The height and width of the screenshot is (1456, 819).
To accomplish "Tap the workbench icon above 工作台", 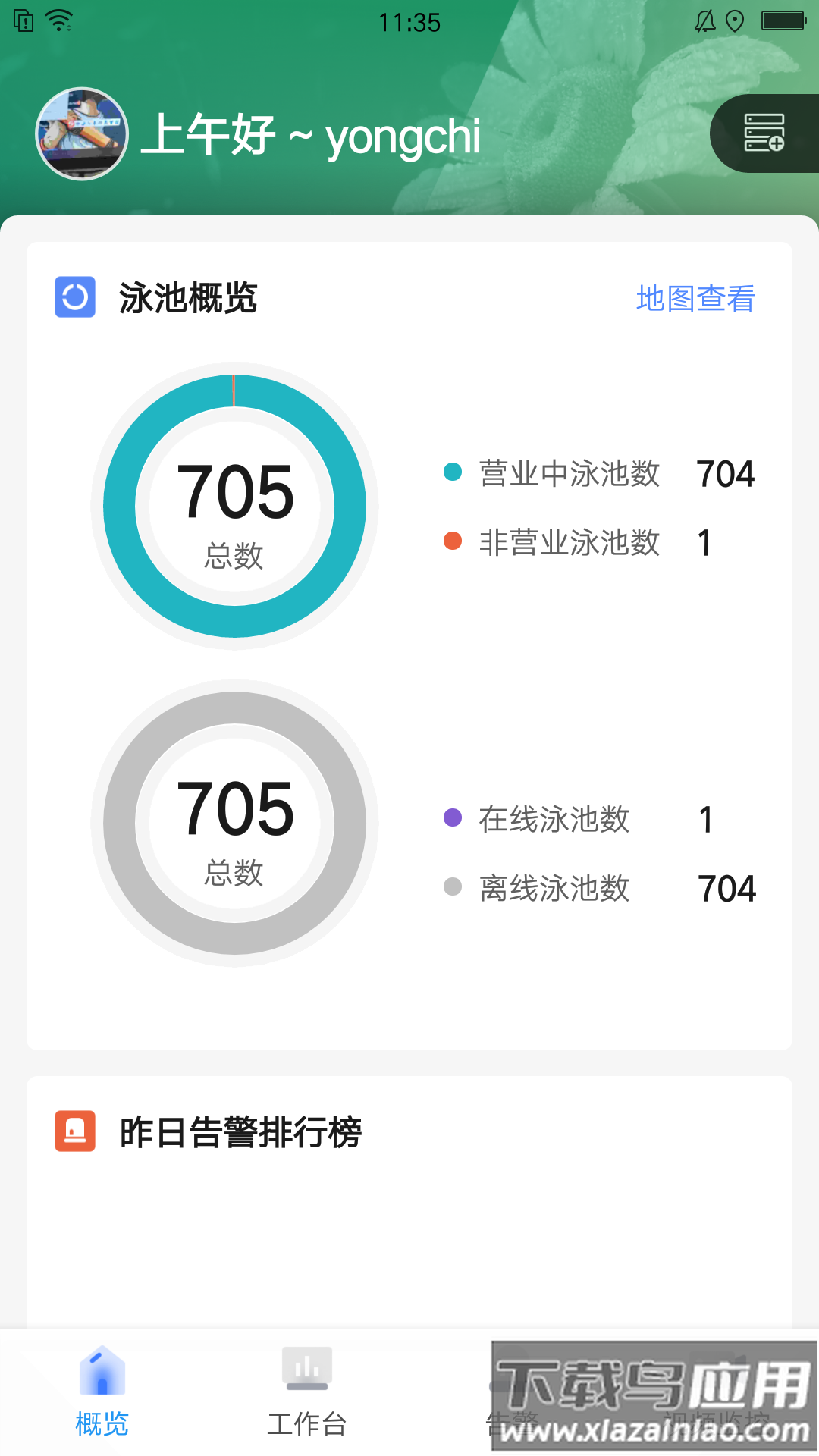I will point(306,1369).
